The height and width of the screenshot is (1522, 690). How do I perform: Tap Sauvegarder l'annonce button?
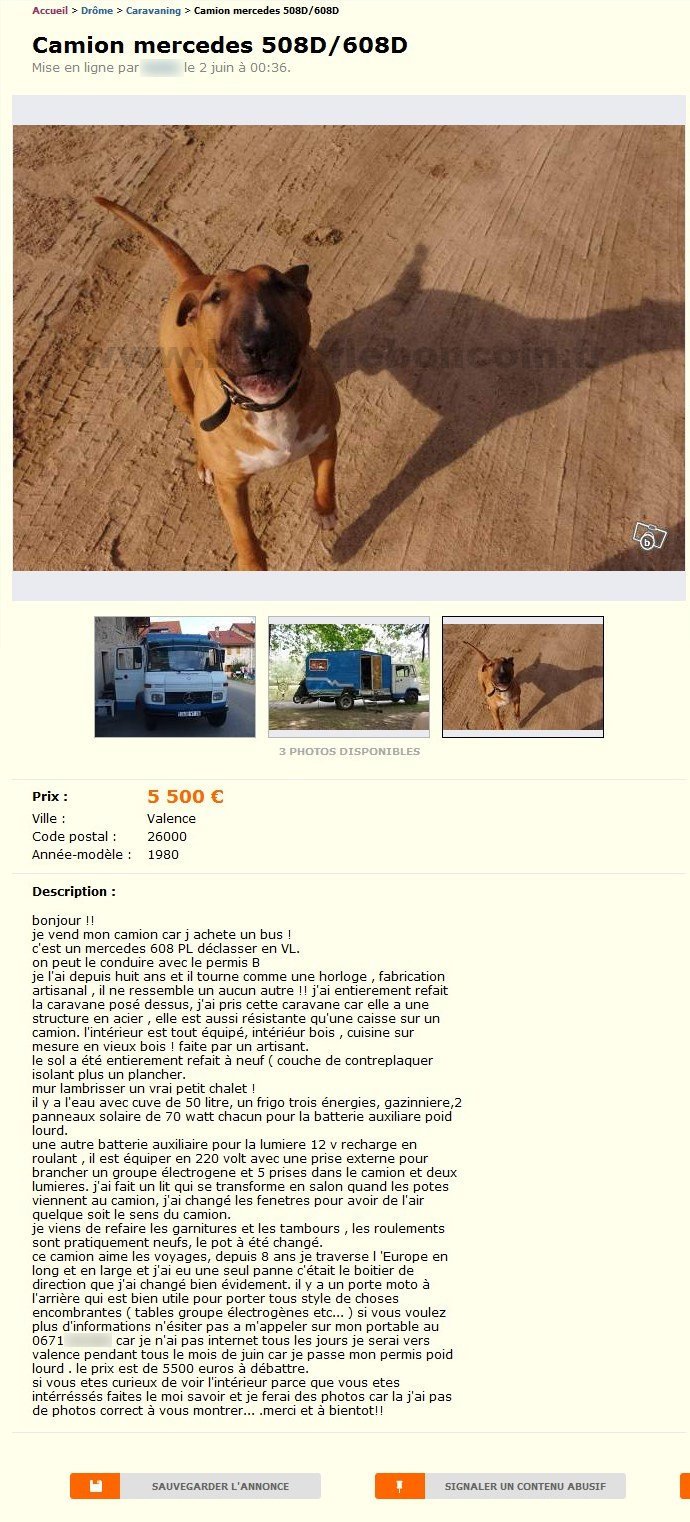pos(196,1486)
